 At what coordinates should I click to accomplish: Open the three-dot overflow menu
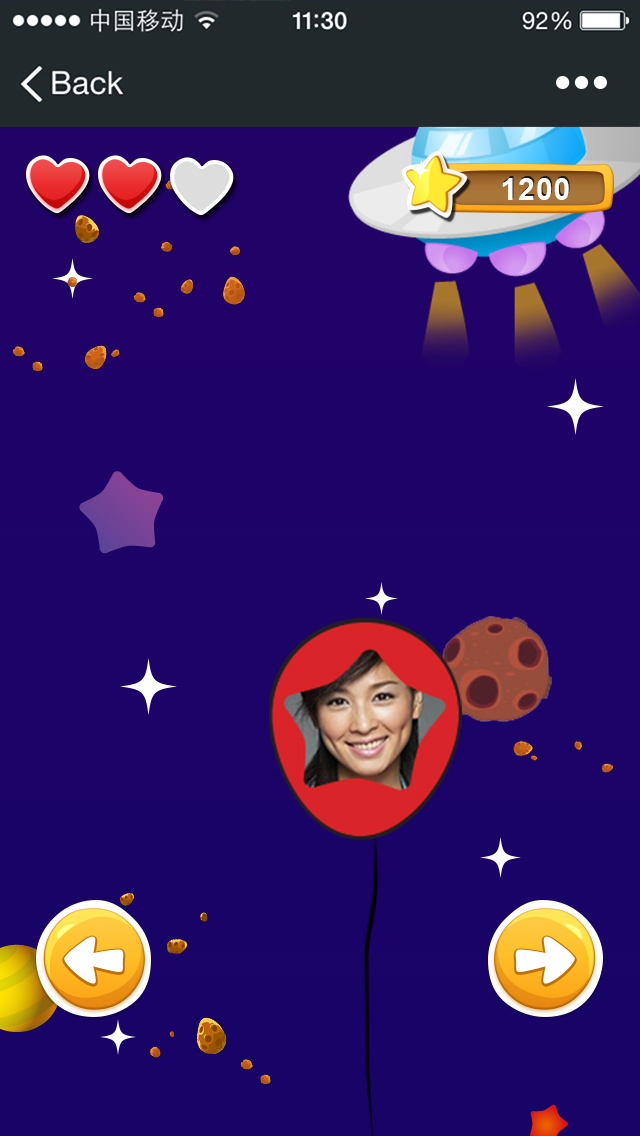(581, 83)
